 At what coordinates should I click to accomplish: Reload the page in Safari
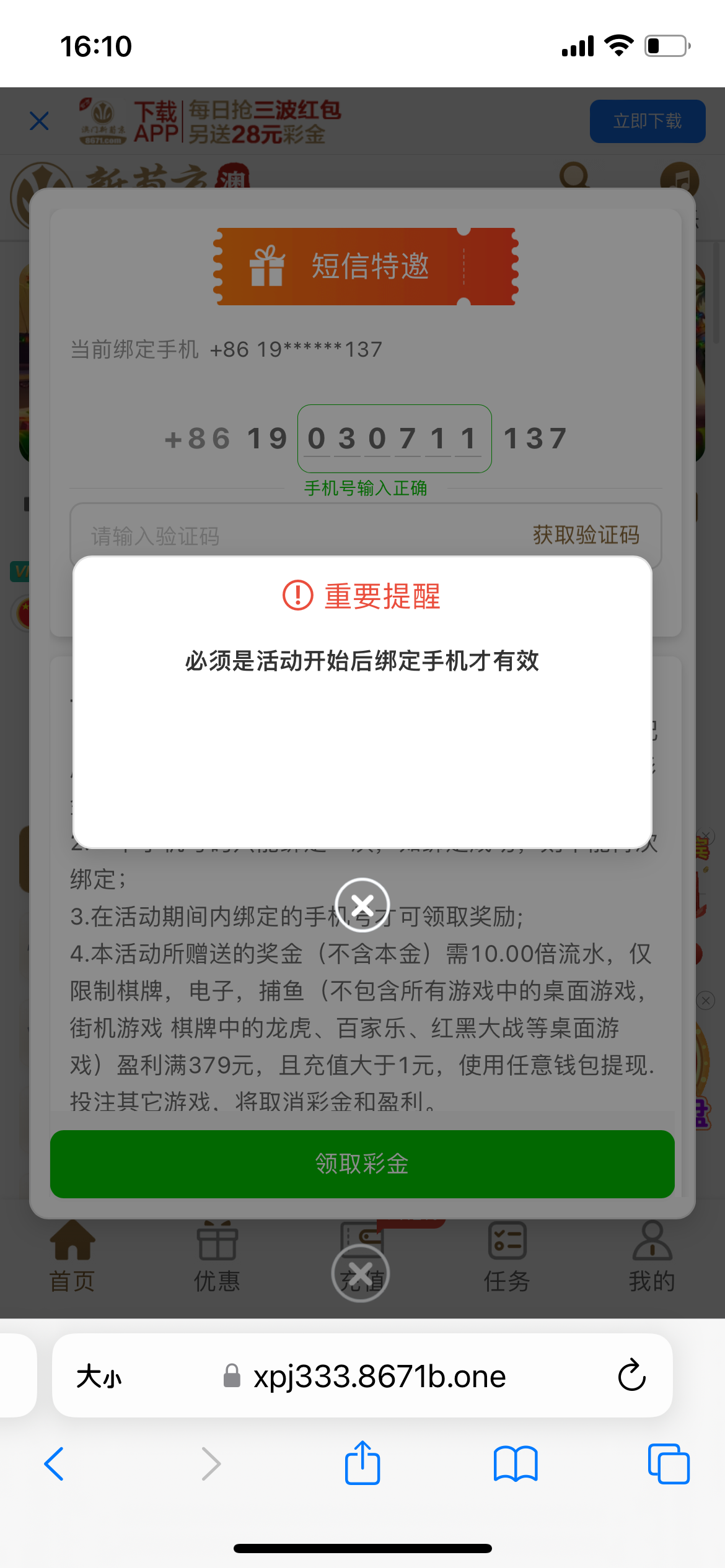(631, 1375)
